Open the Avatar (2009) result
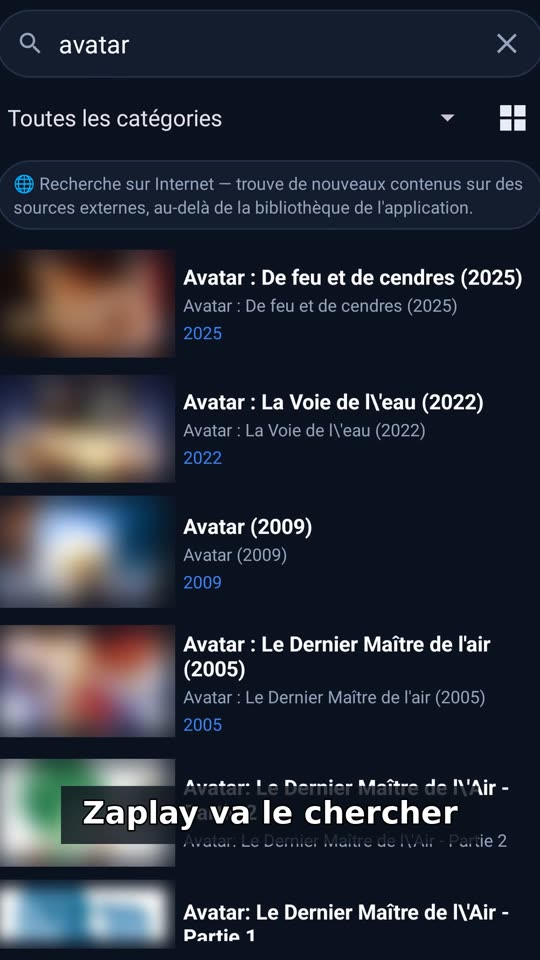The width and height of the screenshot is (540, 960). (x=270, y=552)
